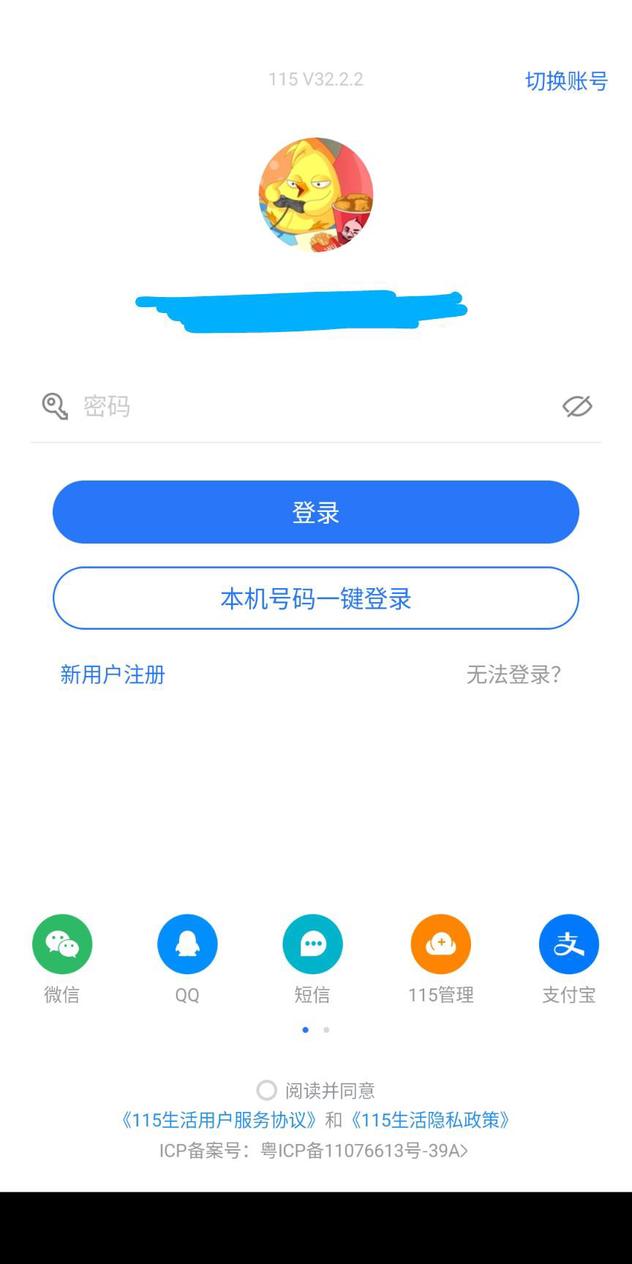The height and width of the screenshot is (1264, 632).
Task: Toggle password visibility eye icon
Action: click(577, 406)
